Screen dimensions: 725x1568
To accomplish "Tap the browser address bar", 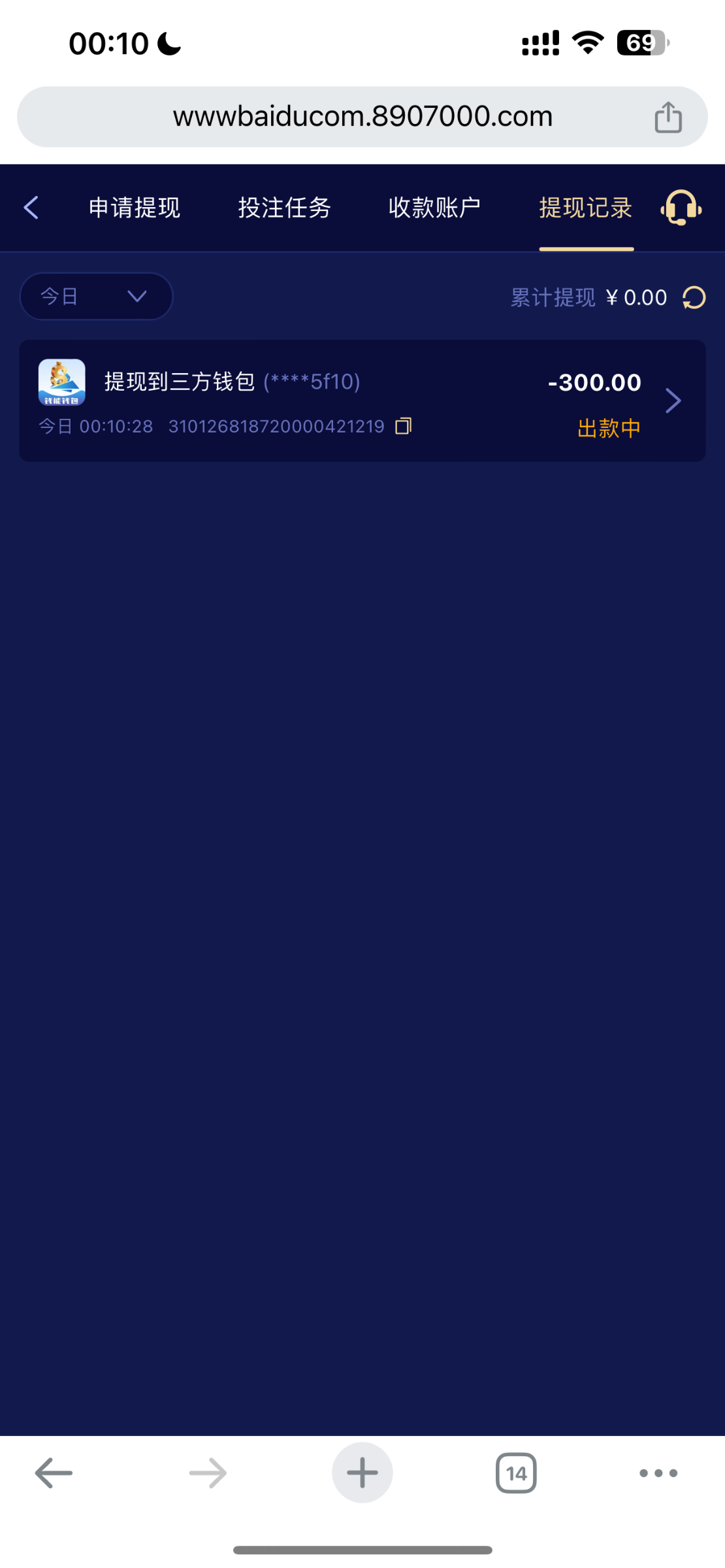I will 362,117.
